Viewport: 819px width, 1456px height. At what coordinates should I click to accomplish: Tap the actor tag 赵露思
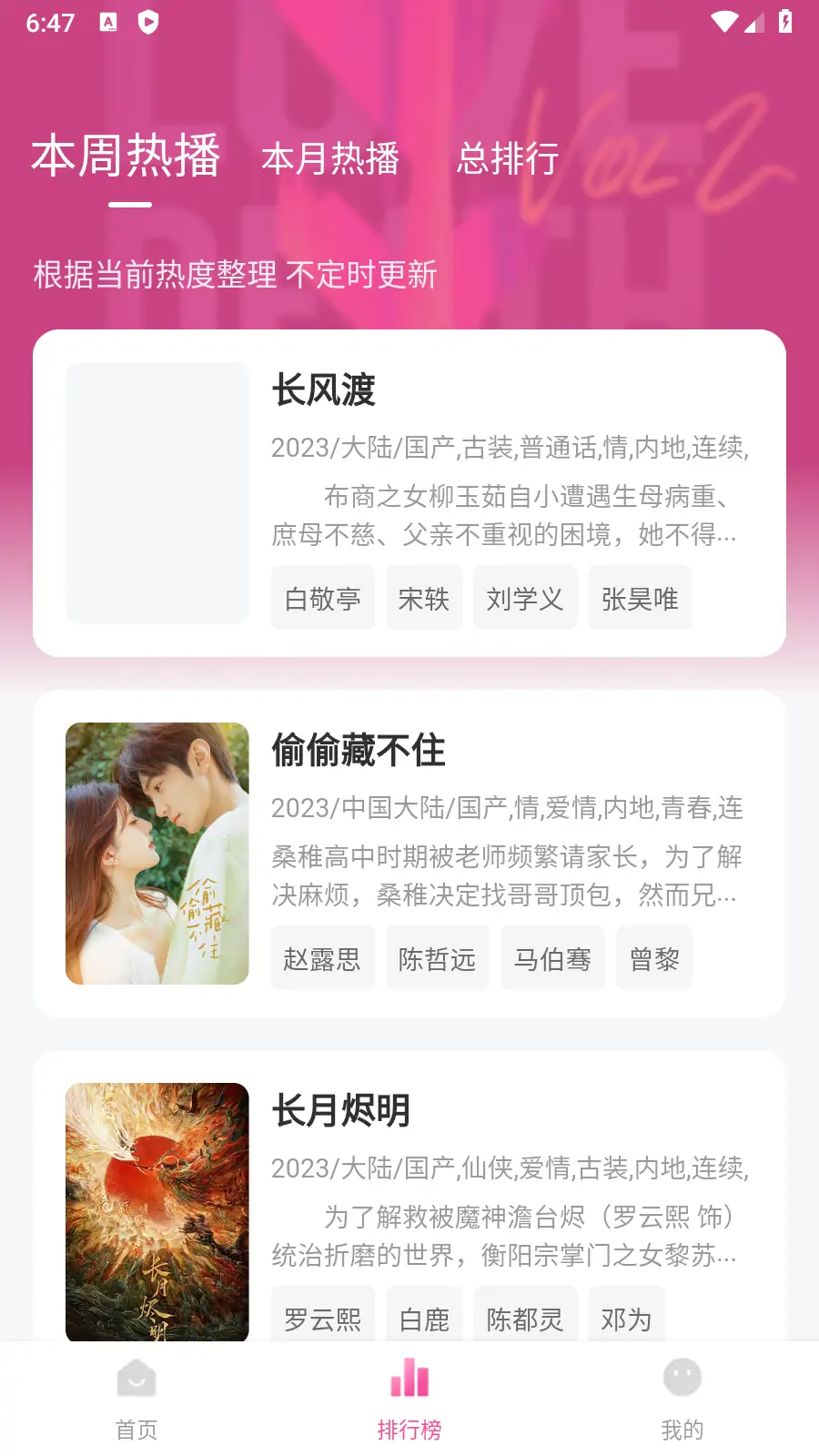pos(323,957)
